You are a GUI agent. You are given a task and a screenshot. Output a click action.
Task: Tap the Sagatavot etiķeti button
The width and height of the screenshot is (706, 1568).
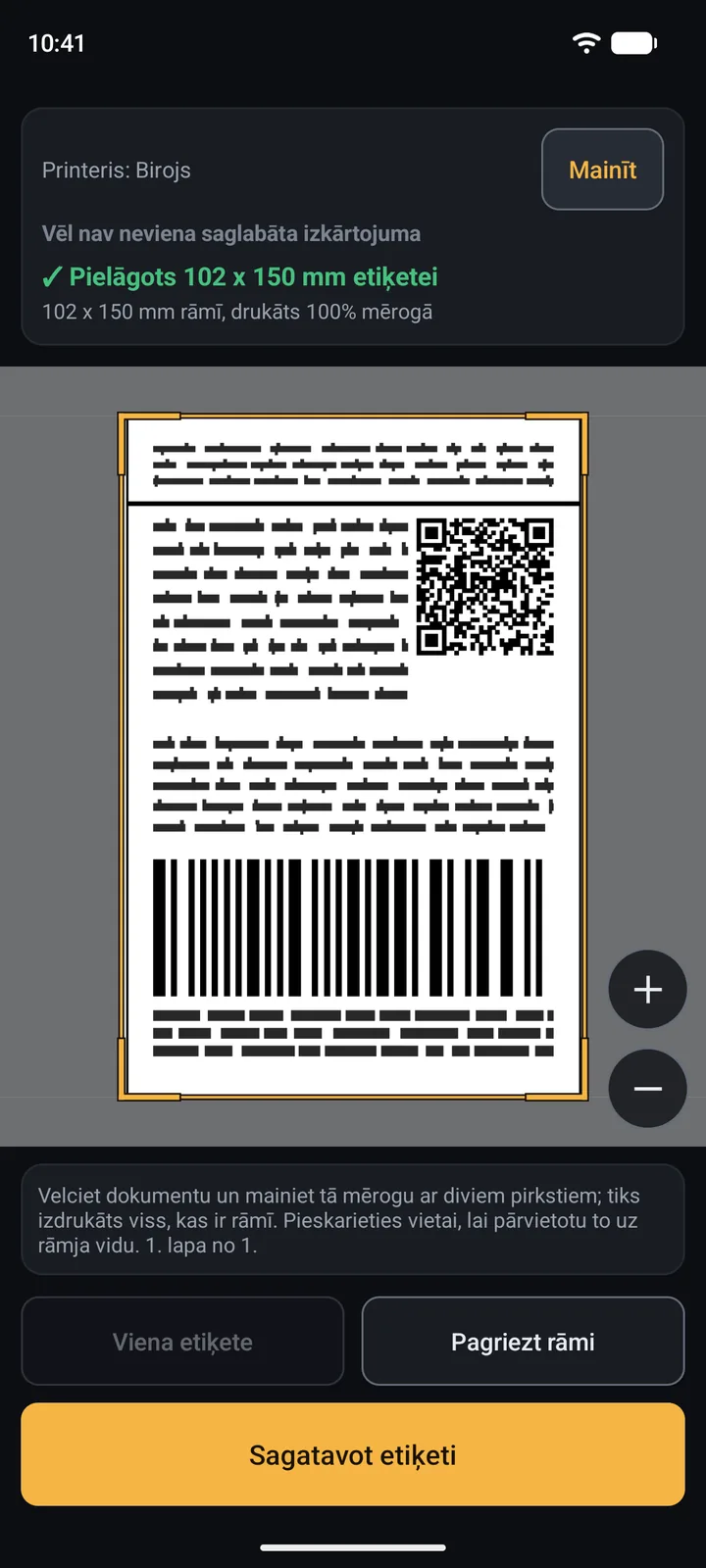[353, 1454]
